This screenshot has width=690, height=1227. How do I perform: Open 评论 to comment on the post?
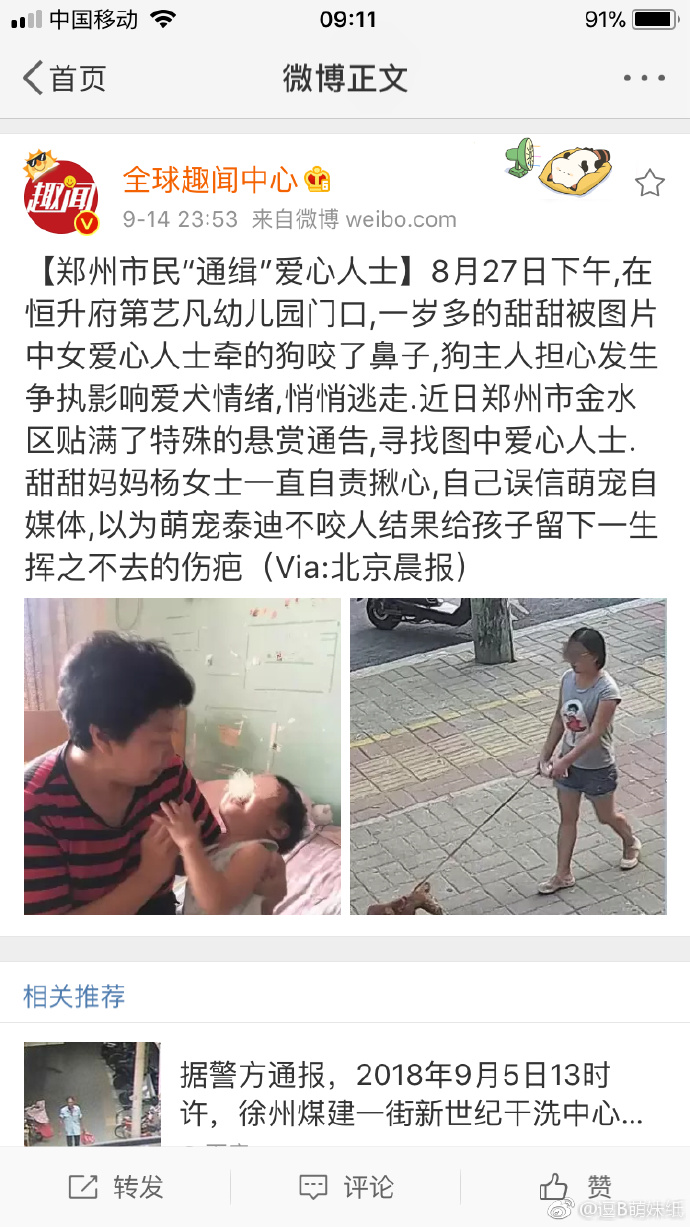pos(345,1187)
